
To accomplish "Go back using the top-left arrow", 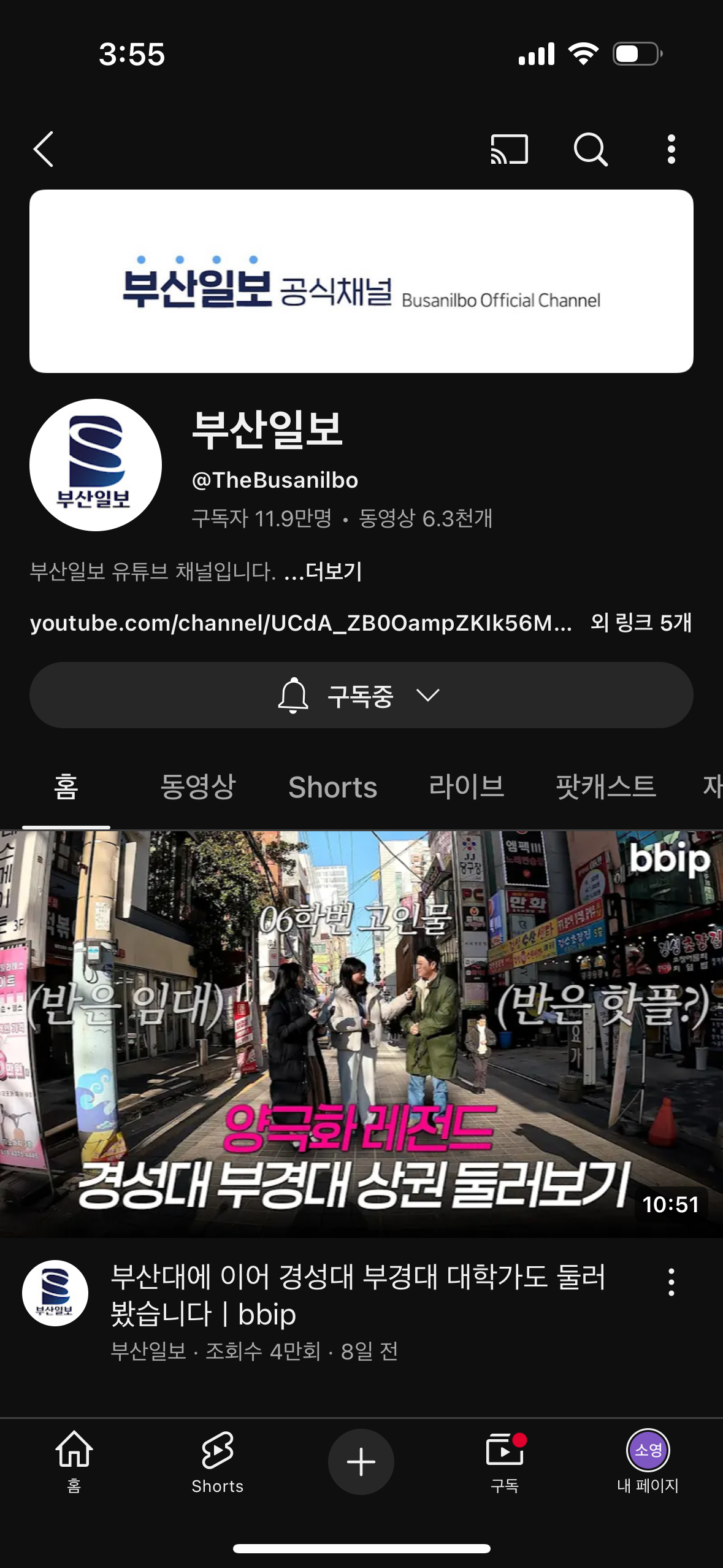I will [x=44, y=149].
